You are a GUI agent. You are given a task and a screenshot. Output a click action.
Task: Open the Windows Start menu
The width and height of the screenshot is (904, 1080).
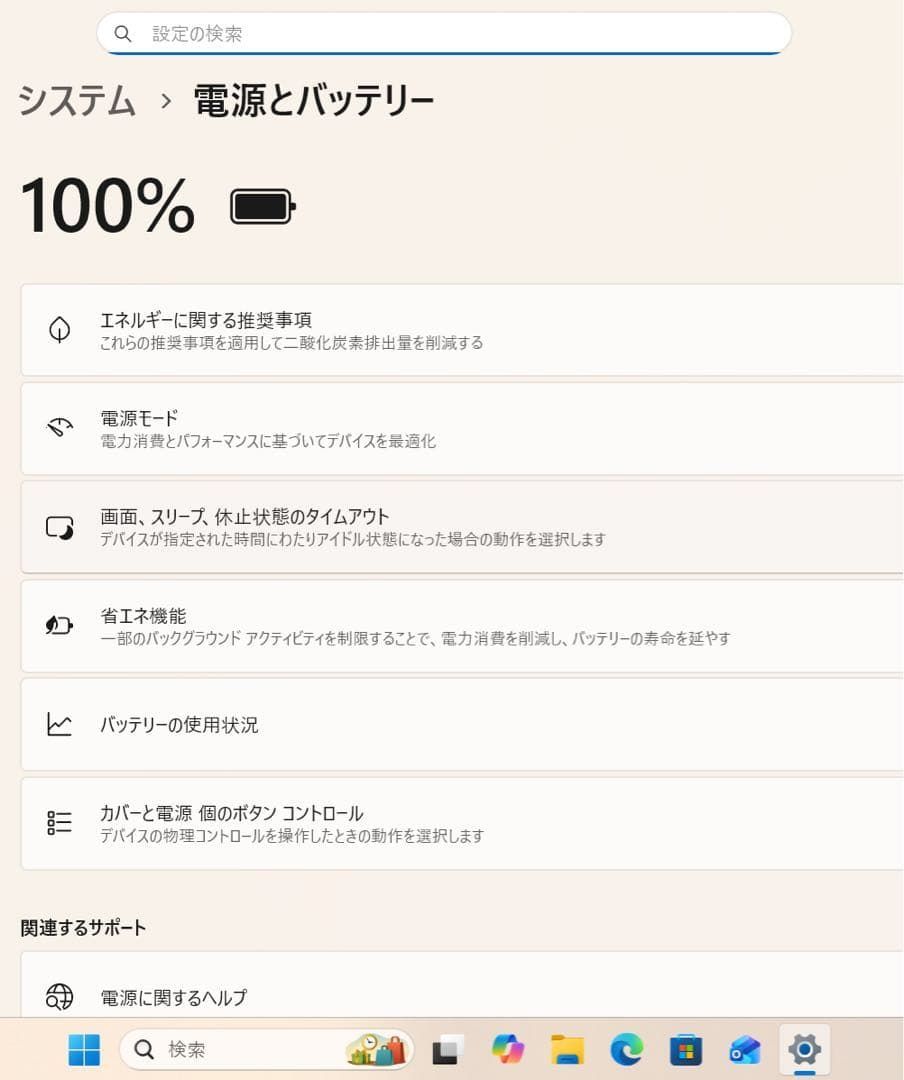click(84, 1049)
